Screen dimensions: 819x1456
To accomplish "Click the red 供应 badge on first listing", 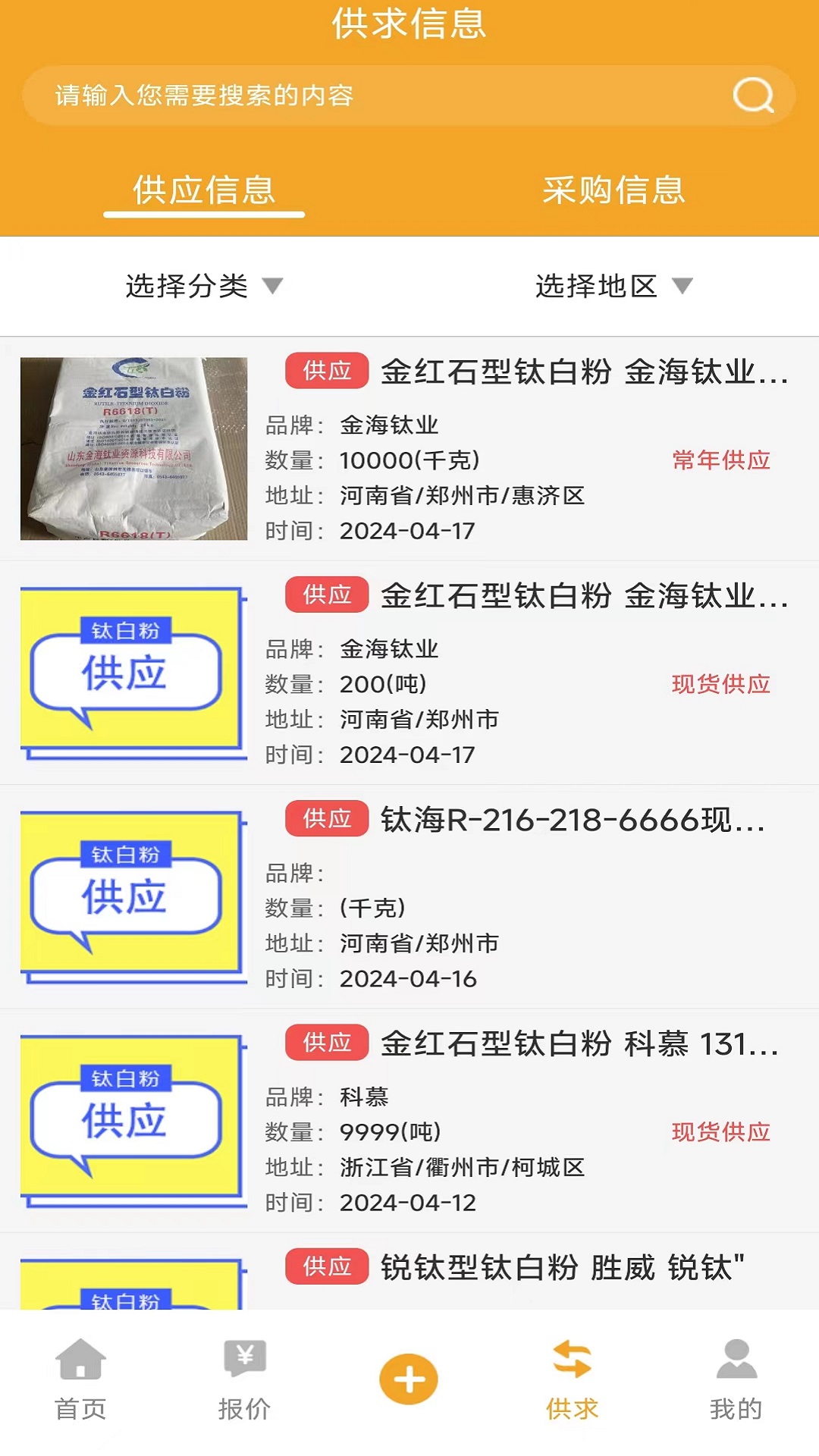I will click(325, 371).
